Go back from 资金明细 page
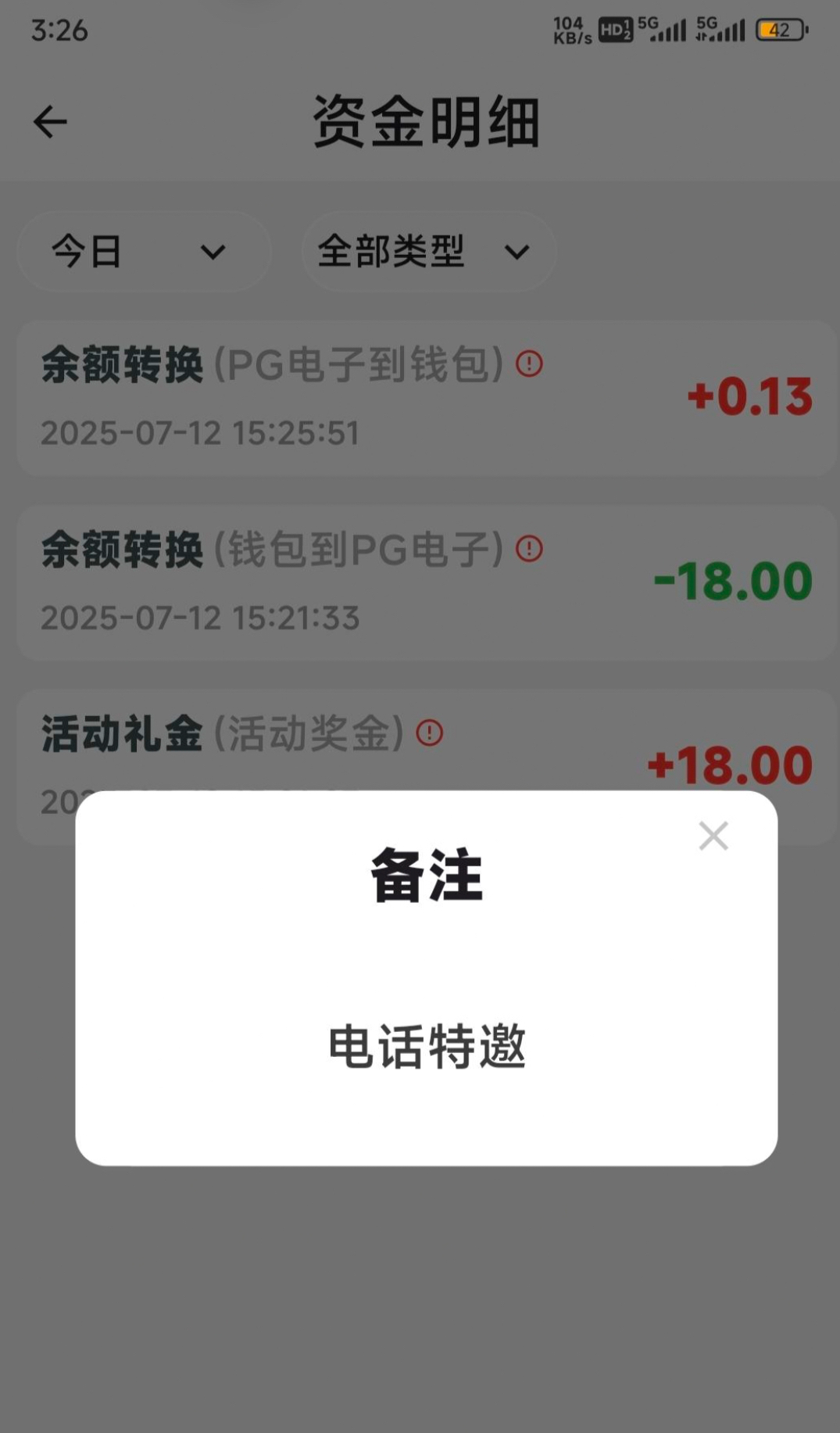 [x=50, y=122]
